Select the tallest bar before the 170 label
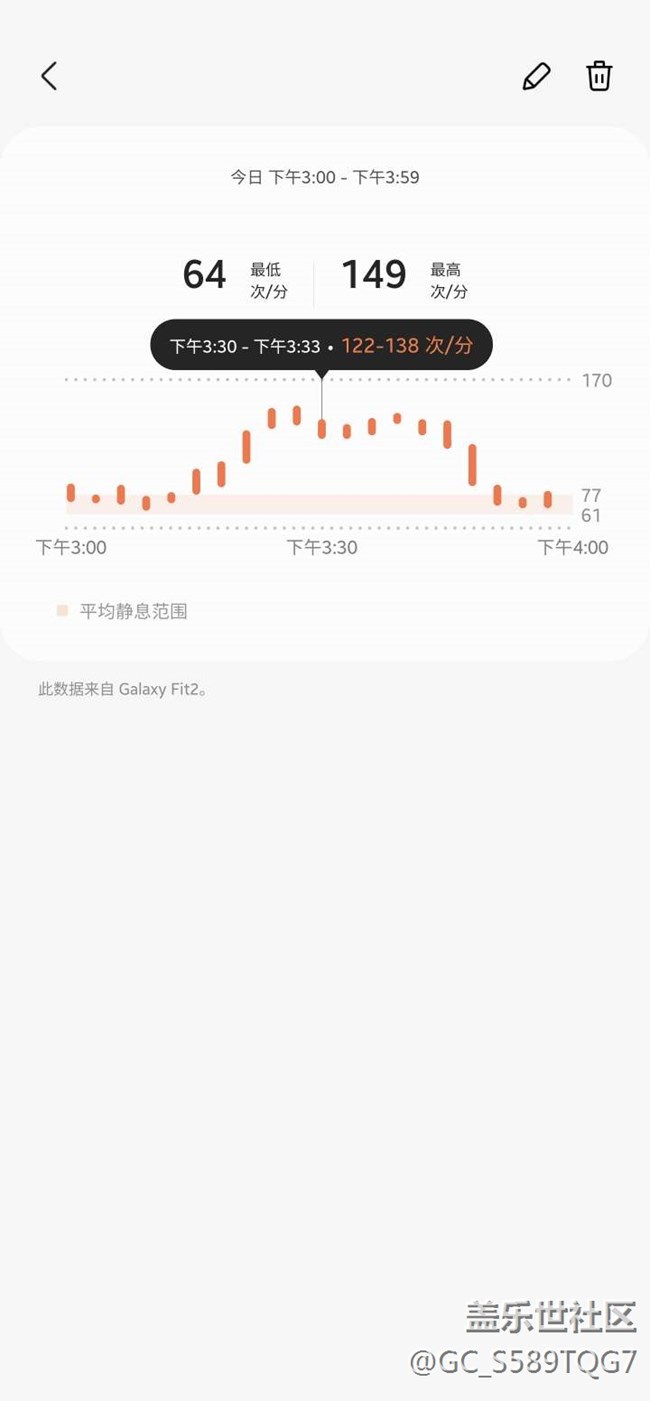The width and height of the screenshot is (650, 1401). [x=472, y=465]
